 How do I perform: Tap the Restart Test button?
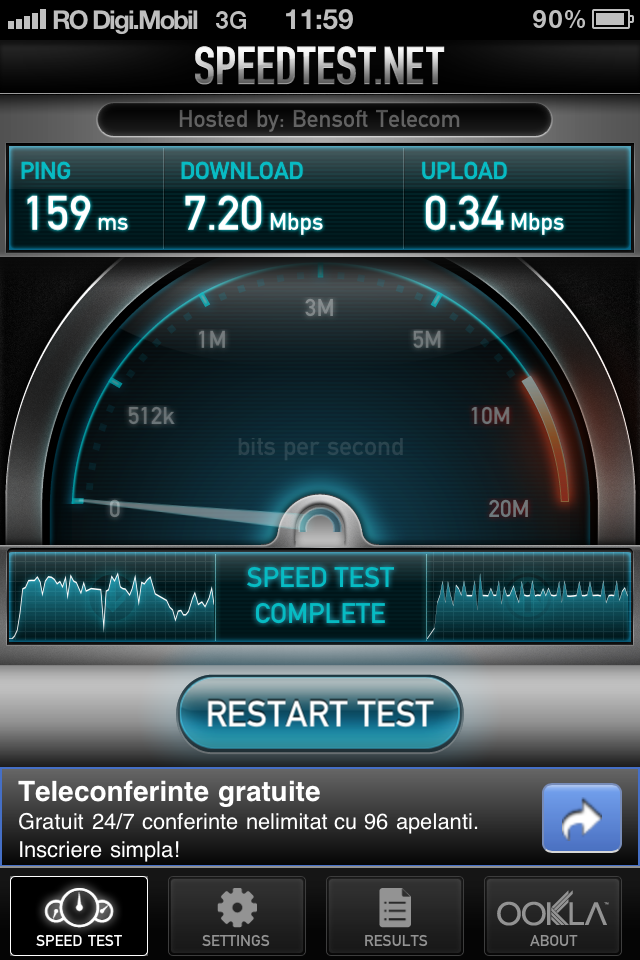tap(320, 714)
